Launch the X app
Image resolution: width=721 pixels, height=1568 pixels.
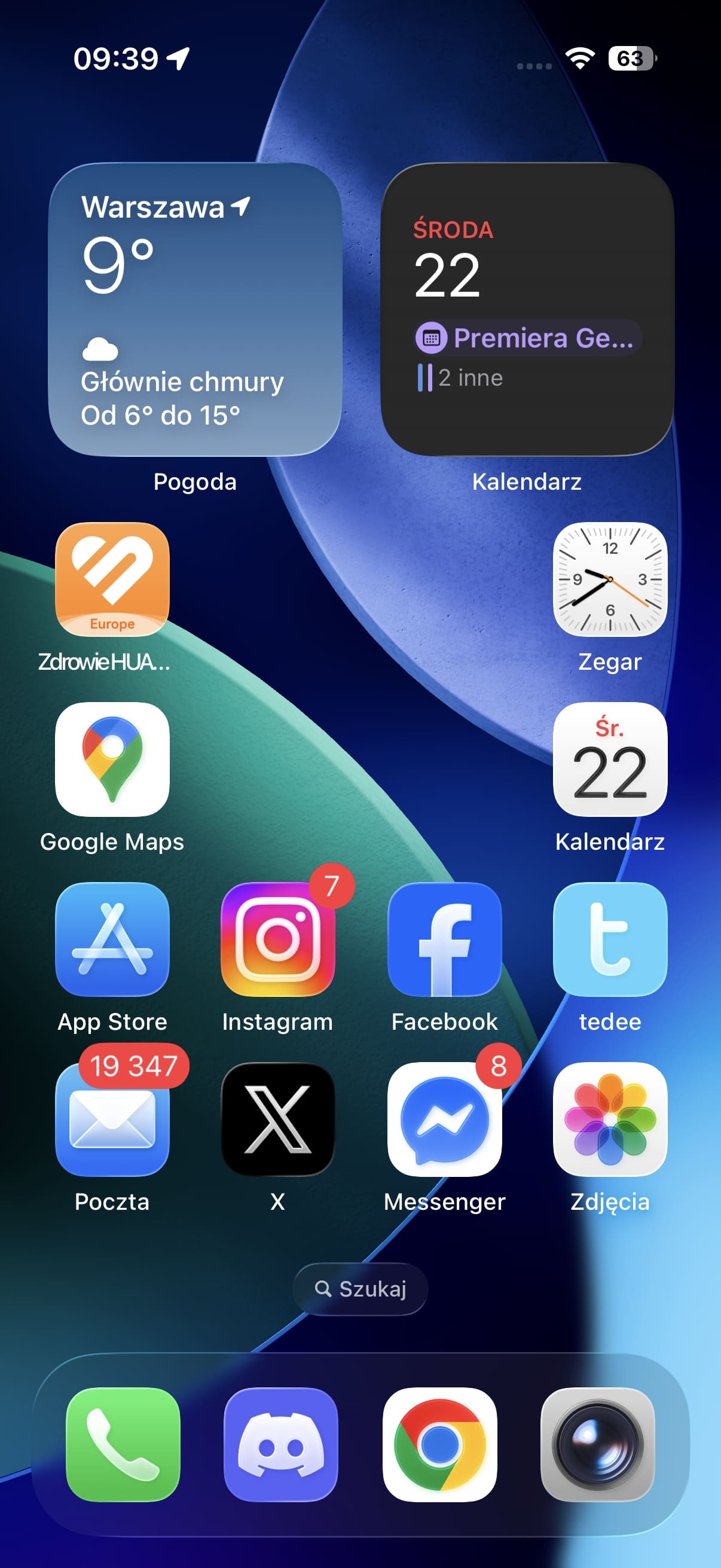(278, 1119)
